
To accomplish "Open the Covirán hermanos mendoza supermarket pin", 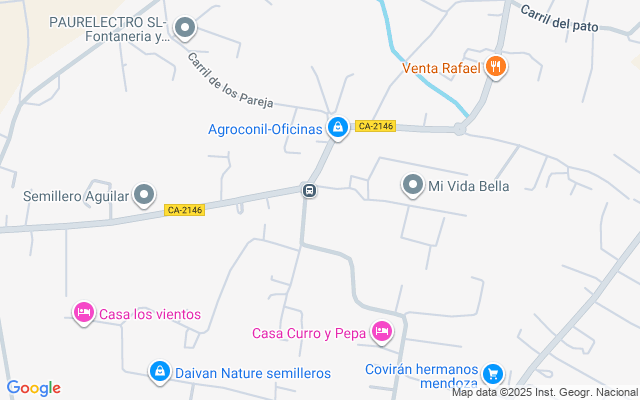I will 493,374.
